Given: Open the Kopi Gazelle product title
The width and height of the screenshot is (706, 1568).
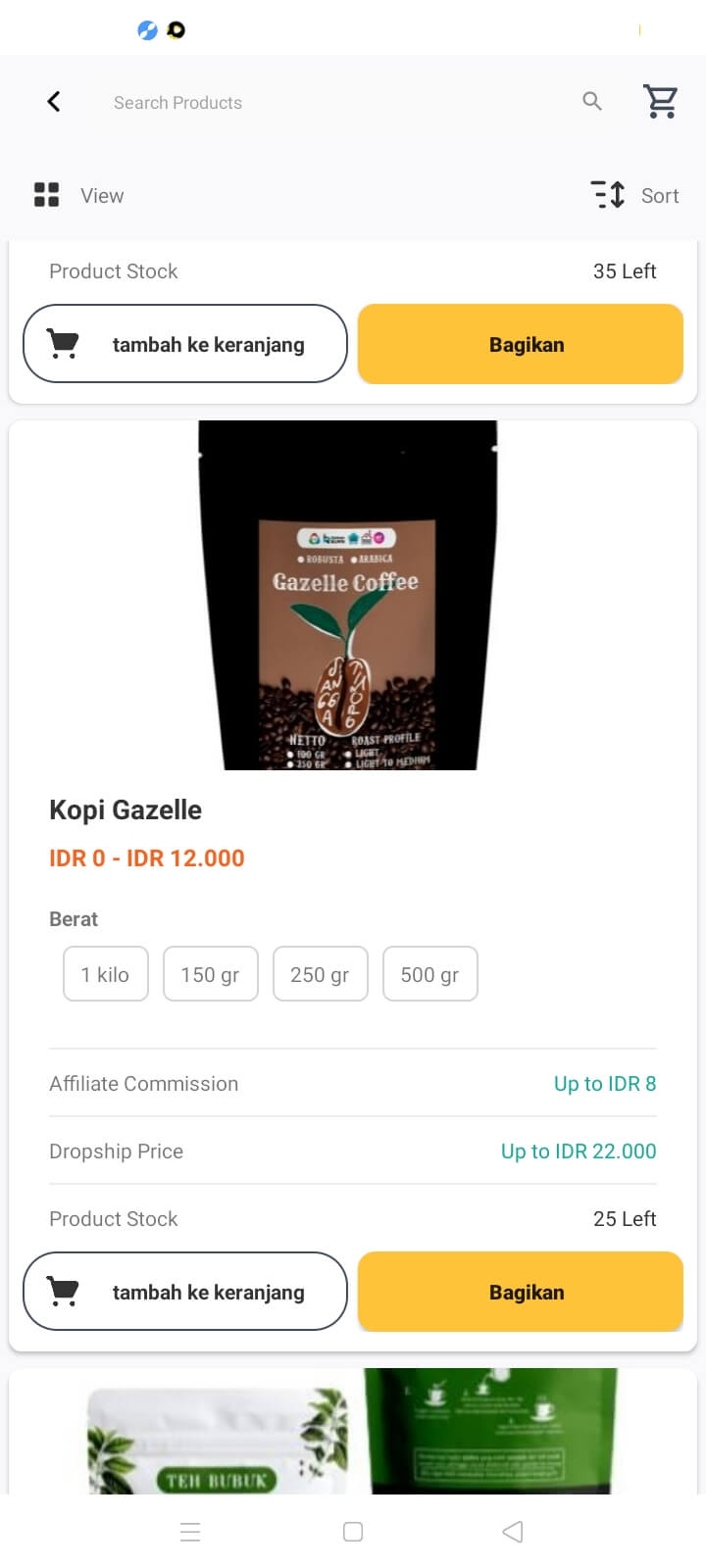Looking at the screenshot, I should [x=126, y=809].
